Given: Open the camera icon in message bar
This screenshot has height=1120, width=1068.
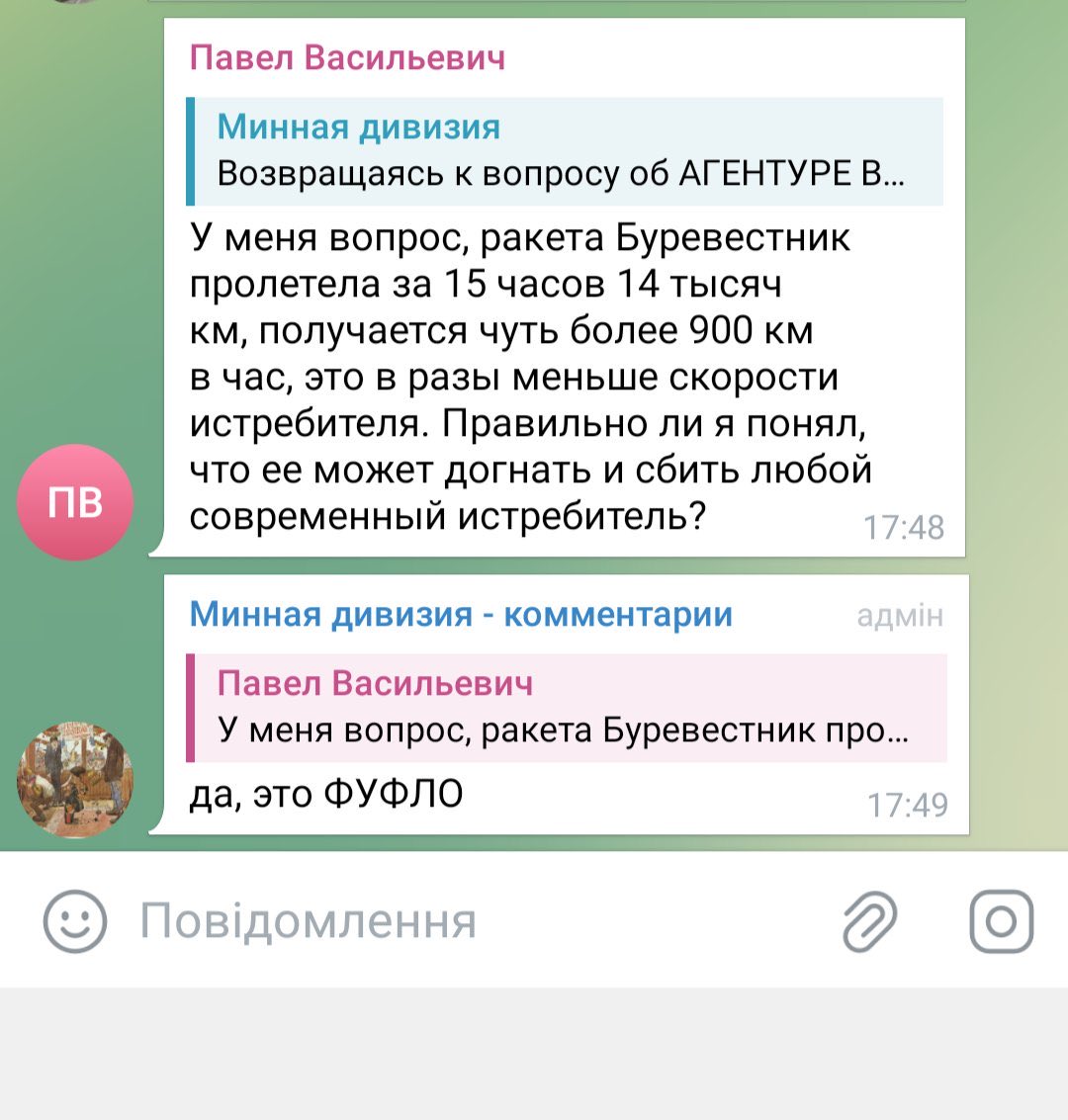Looking at the screenshot, I should coord(1001,920).
